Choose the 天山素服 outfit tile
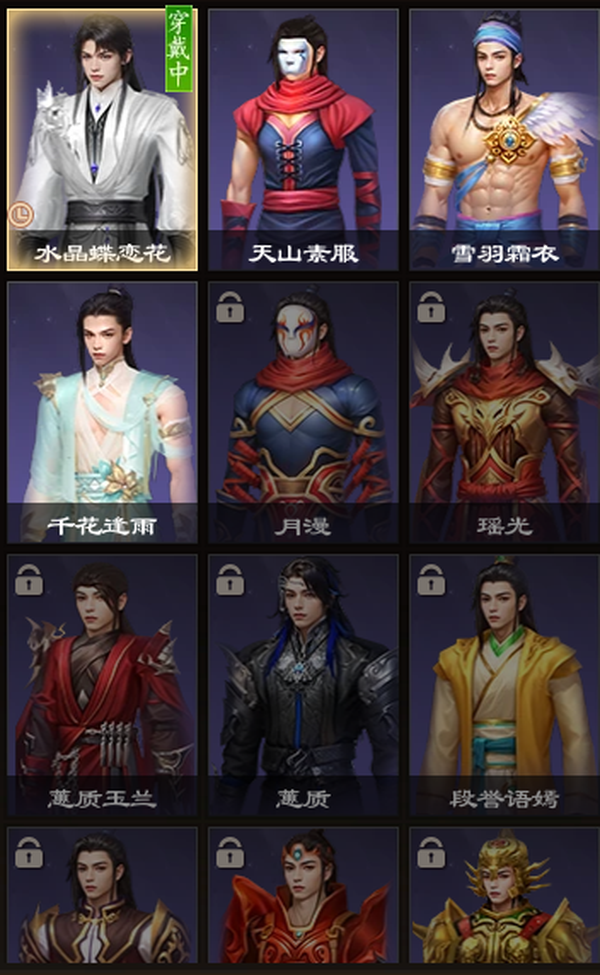Image resolution: width=600 pixels, height=975 pixels. (303, 140)
